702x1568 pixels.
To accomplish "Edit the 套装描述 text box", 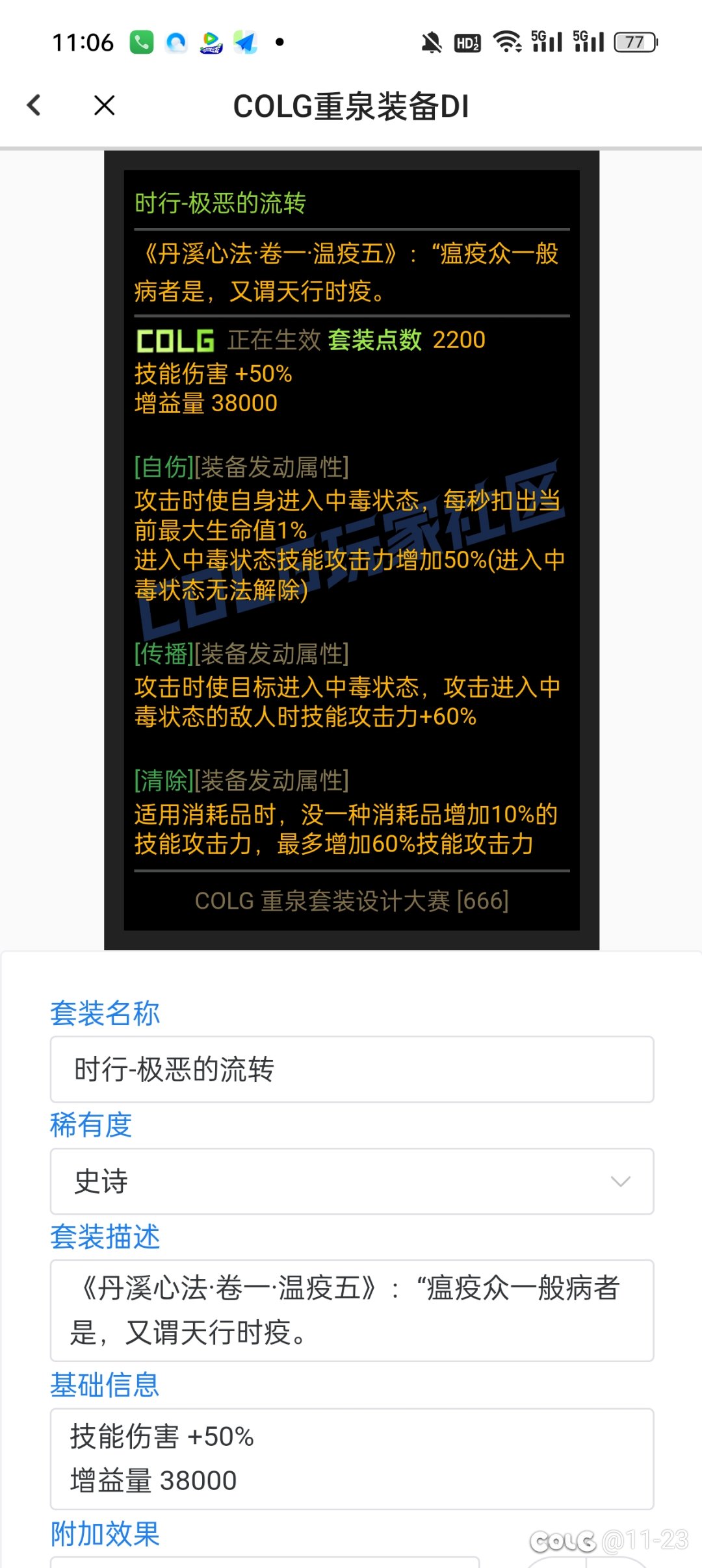I will tap(352, 1310).
